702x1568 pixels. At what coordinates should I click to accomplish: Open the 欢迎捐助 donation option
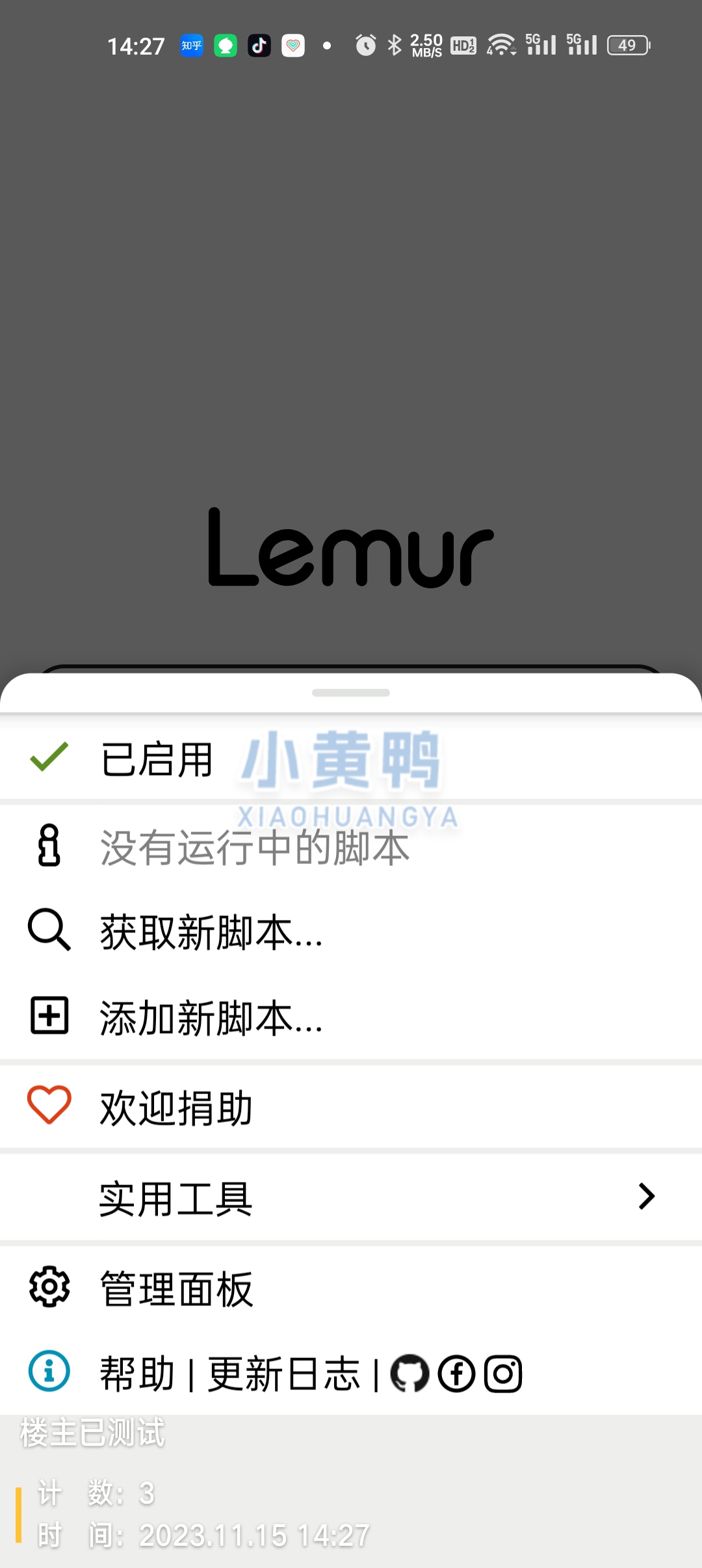tap(175, 1107)
